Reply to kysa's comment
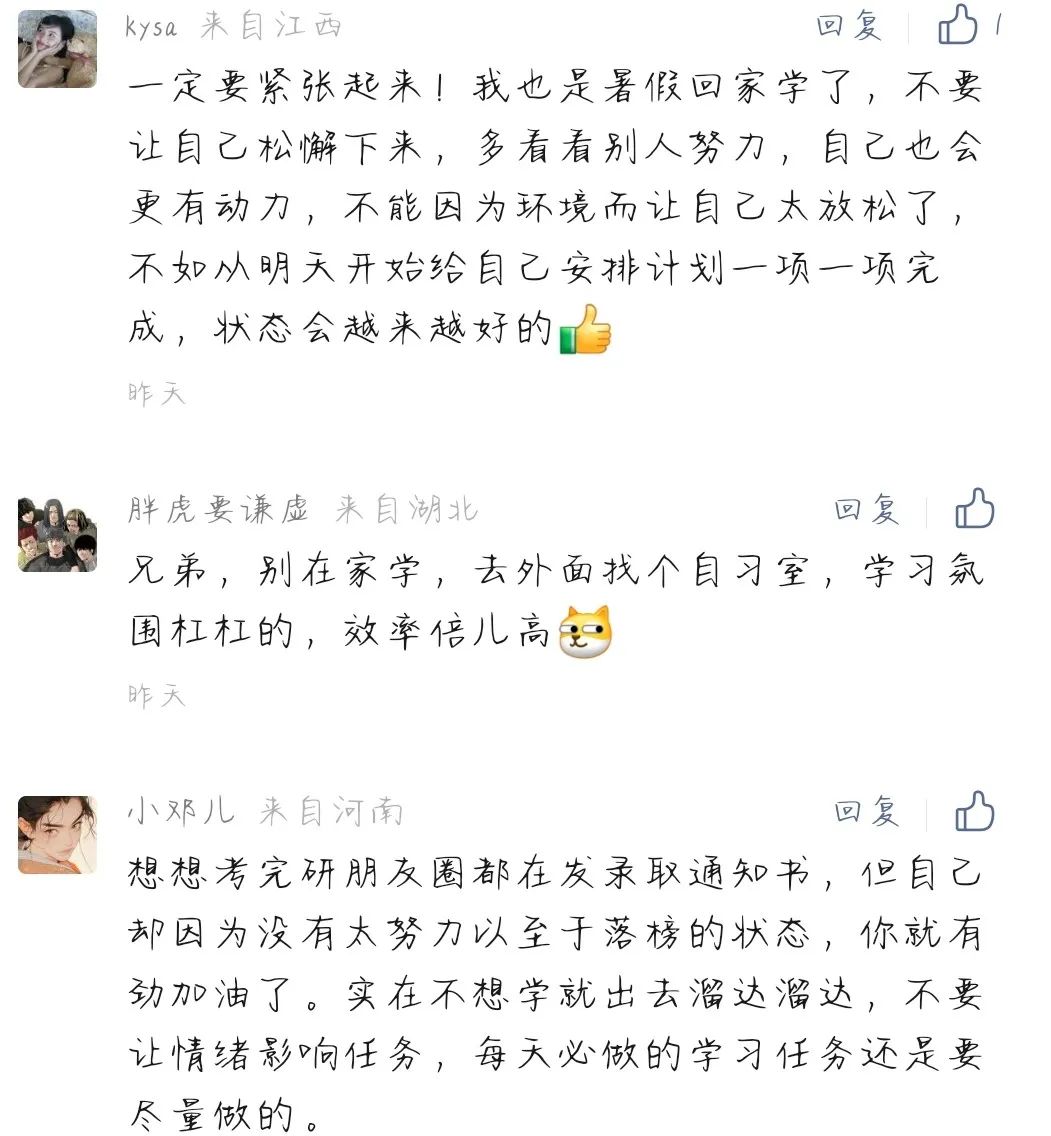 pyautogui.click(x=849, y=26)
